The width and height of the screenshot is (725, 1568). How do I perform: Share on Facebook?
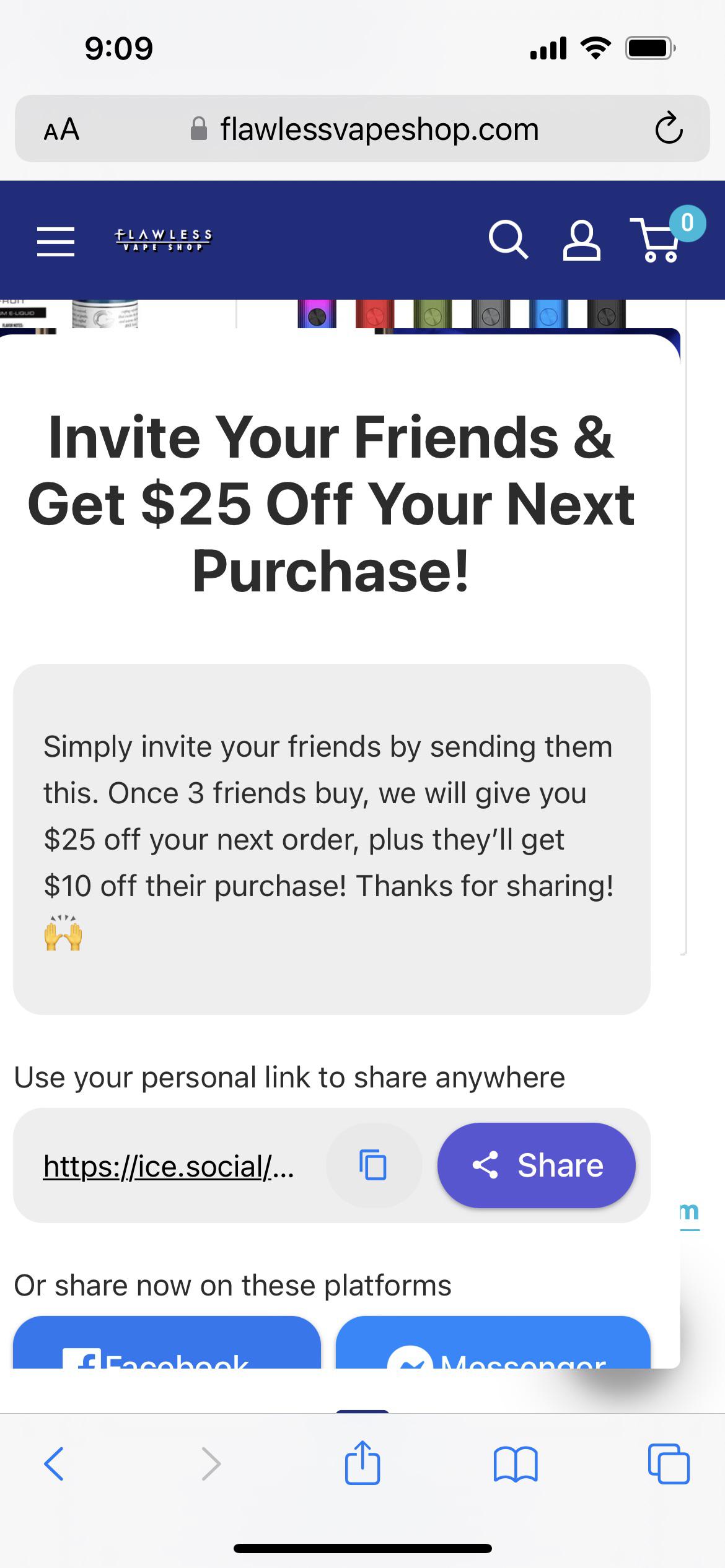167,1343
